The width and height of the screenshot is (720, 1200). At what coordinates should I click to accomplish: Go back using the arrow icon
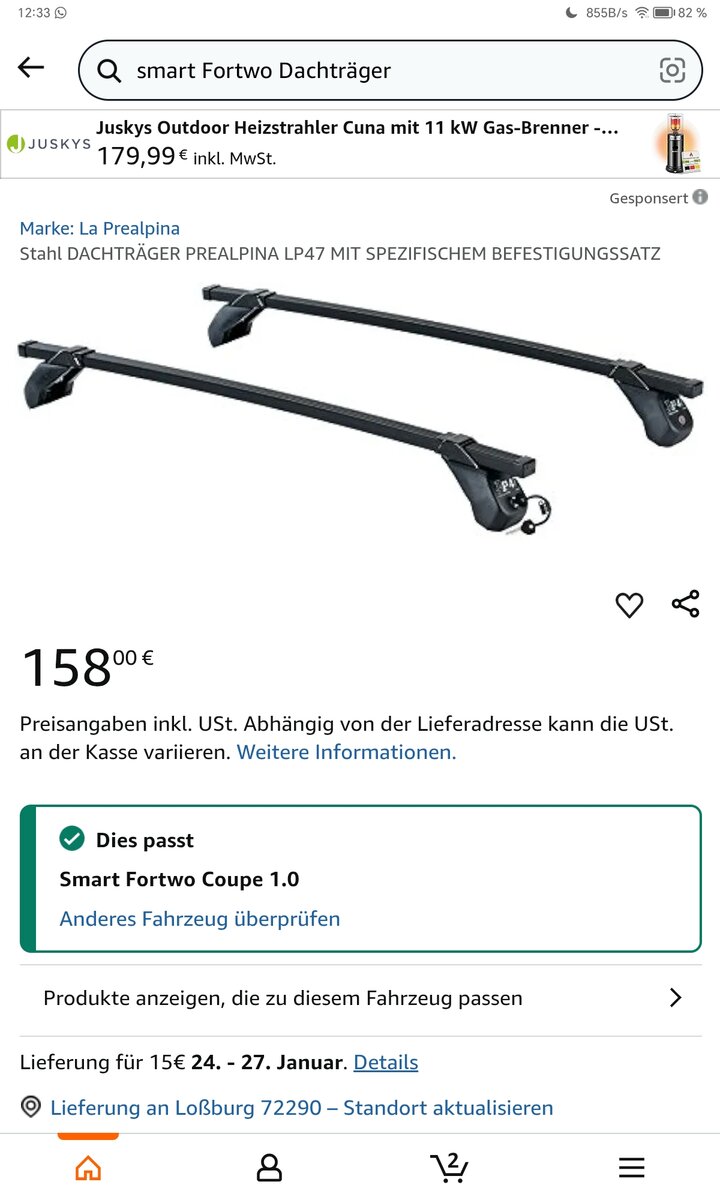click(x=31, y=68)
